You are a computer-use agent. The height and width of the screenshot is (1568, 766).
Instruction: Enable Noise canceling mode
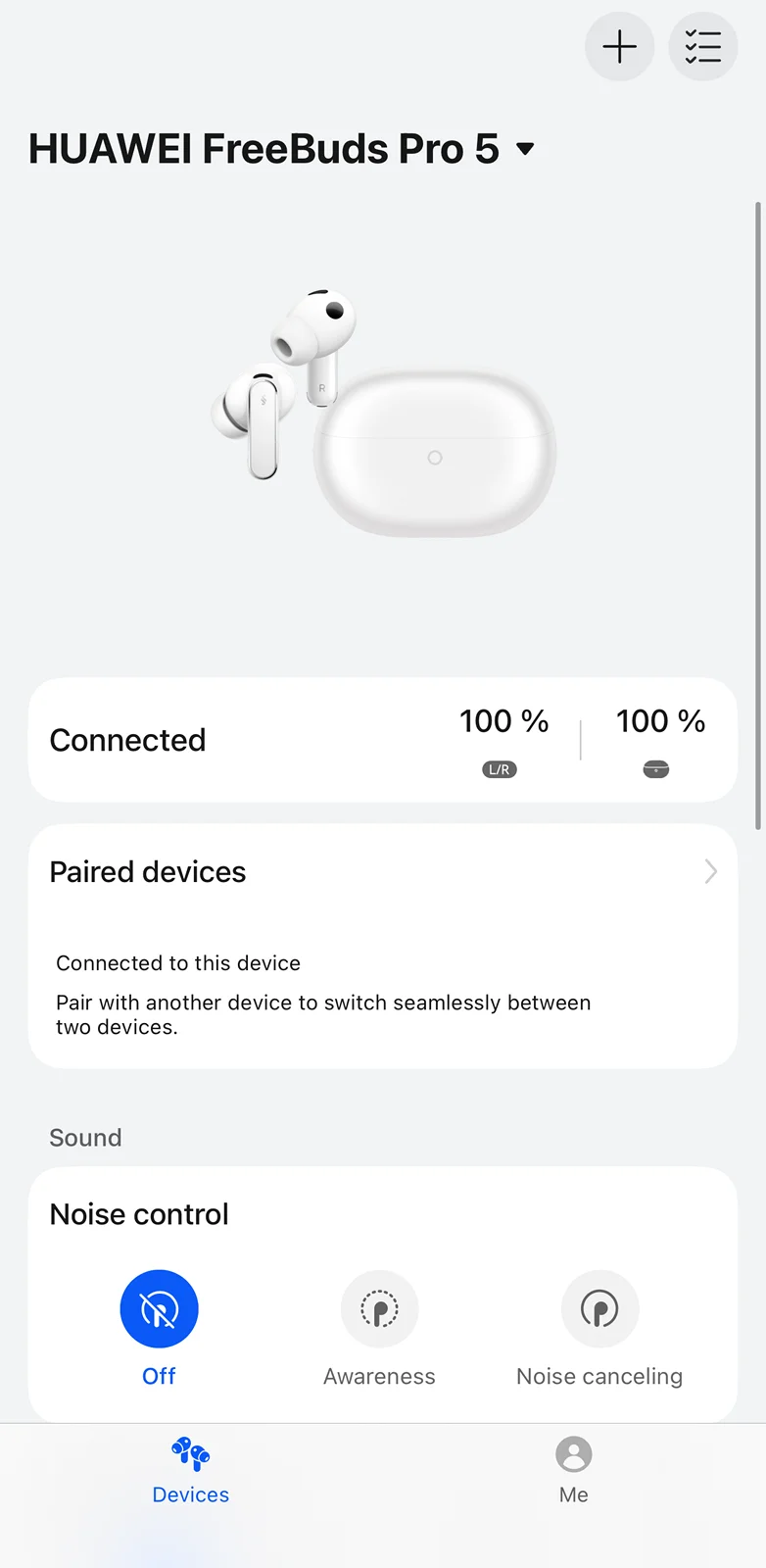[599, 1309]
